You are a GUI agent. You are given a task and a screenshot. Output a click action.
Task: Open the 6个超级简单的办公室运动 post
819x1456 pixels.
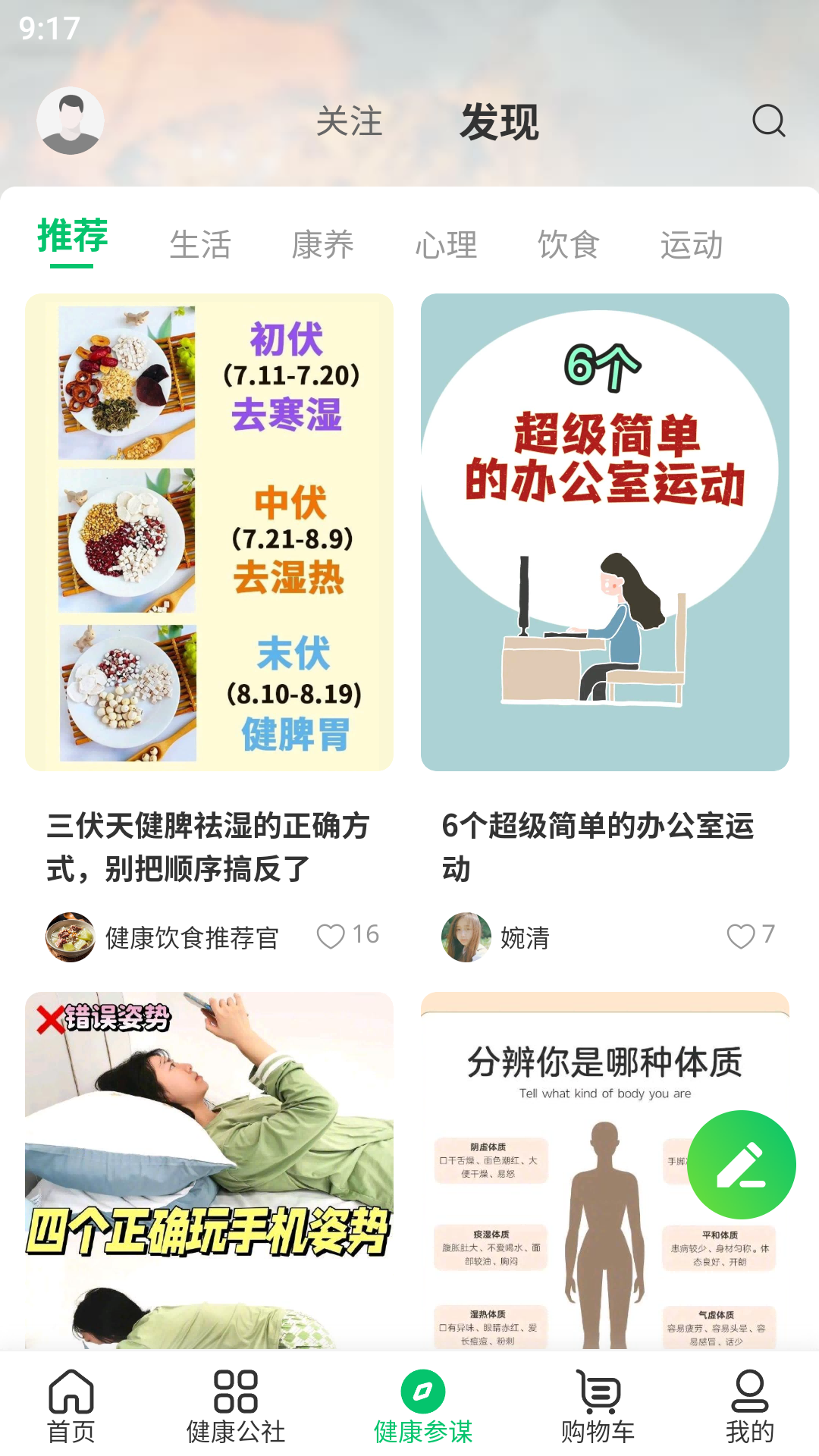point(604,532)
